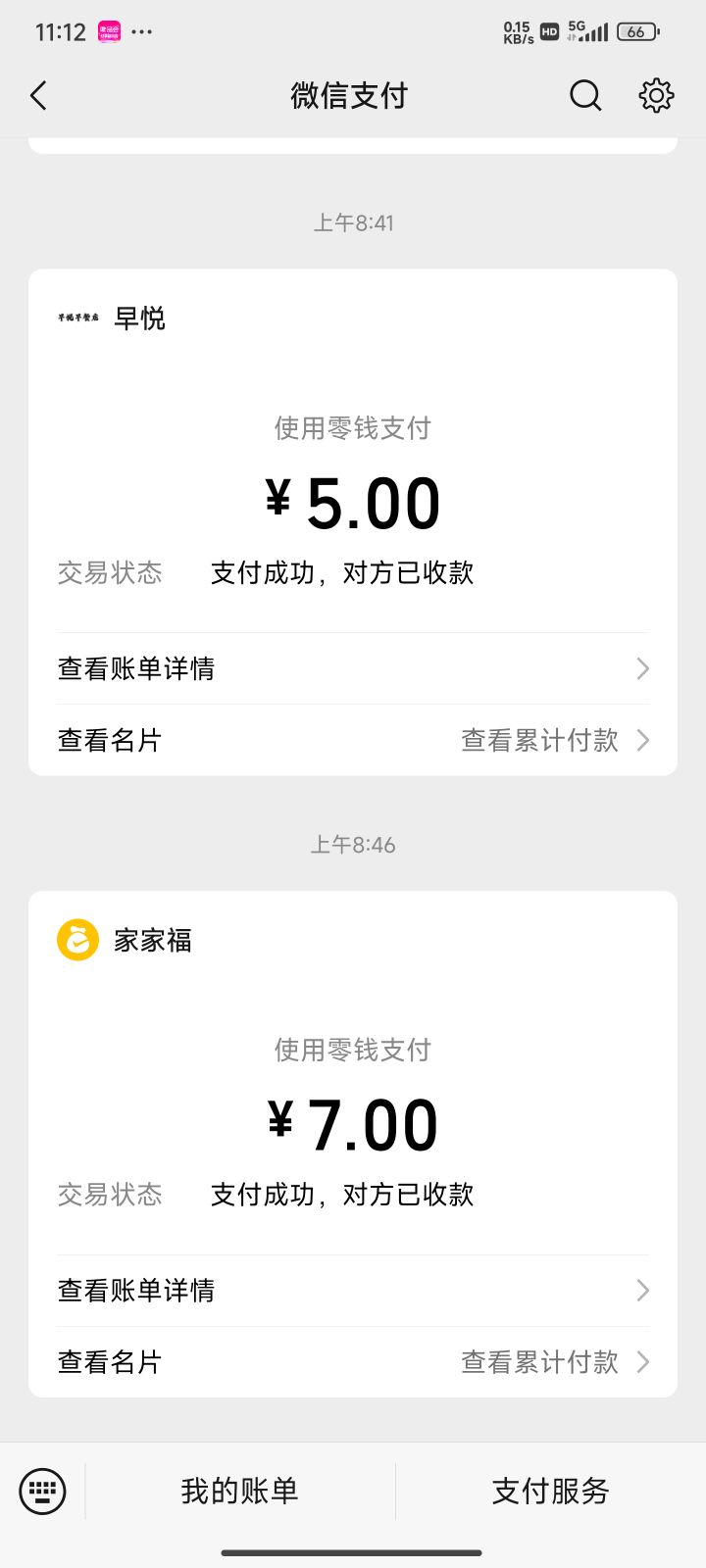706x1568 pixels.
Task: Open 我的账单 menu
Action: coord(240,1492)
